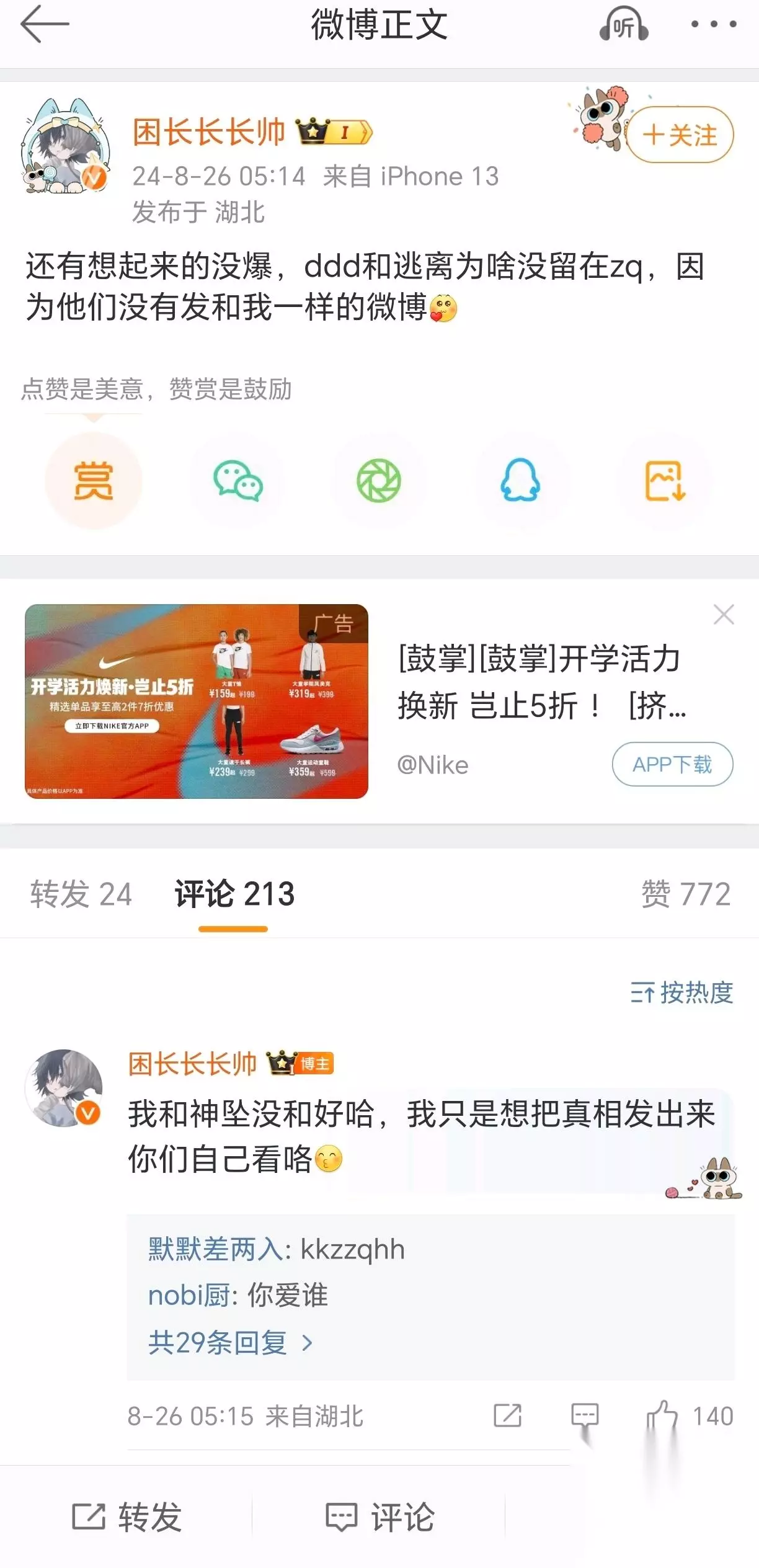Dismiss the Nike advertisement
This screenshot has width=759, height=1568.
point(724,615)
